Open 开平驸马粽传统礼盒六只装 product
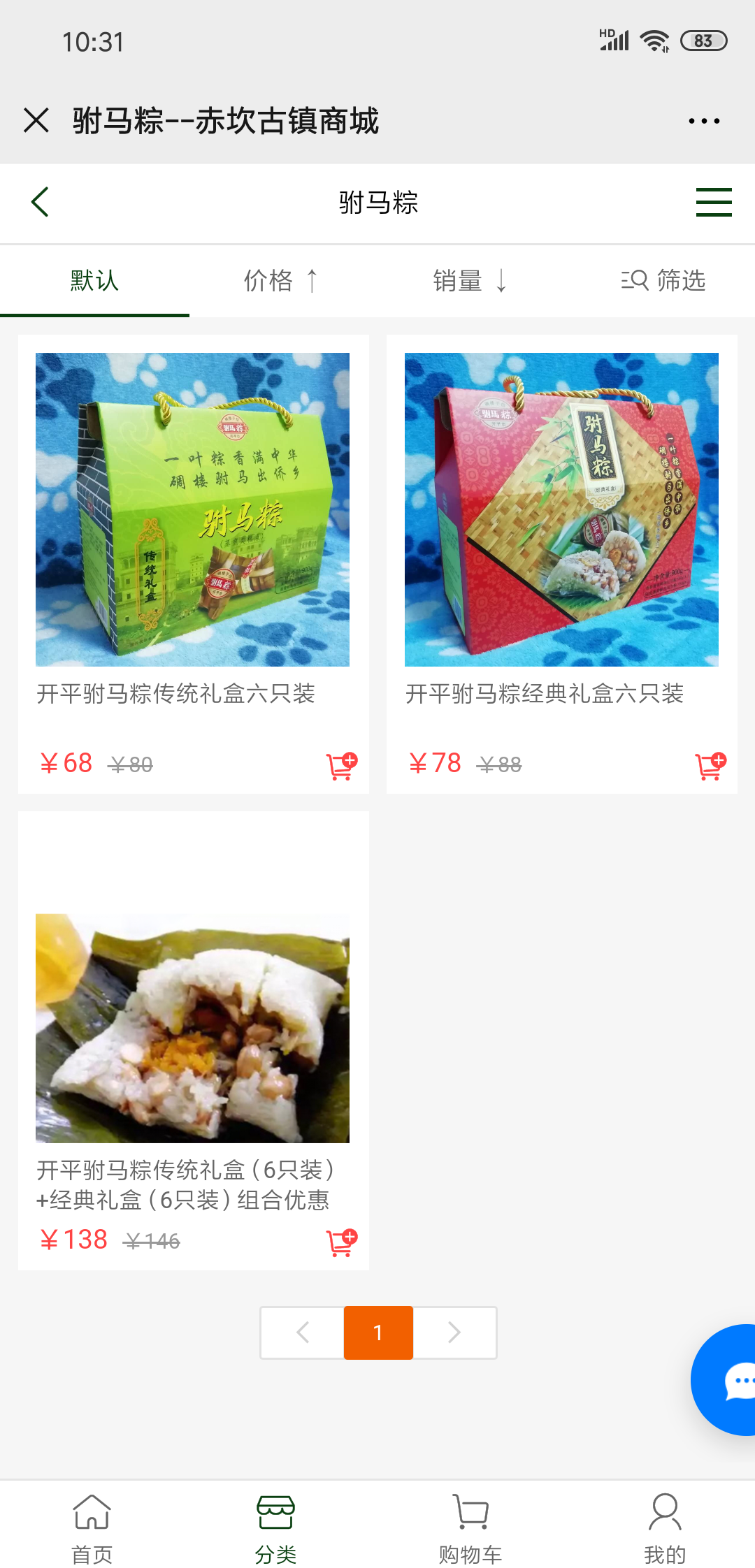This screenshot has height=1568, width=755. point(192,509)
